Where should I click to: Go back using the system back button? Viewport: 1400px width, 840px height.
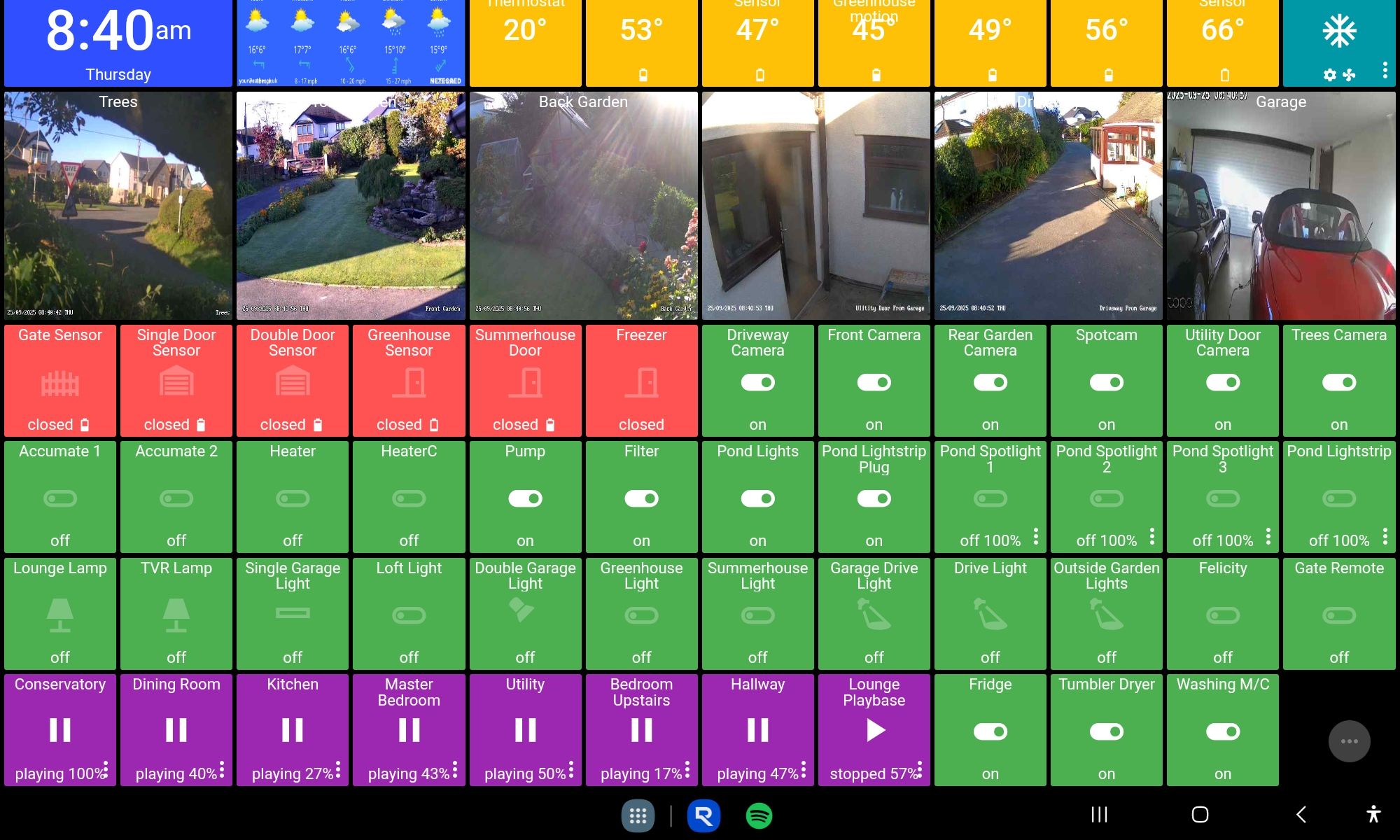1301,814
